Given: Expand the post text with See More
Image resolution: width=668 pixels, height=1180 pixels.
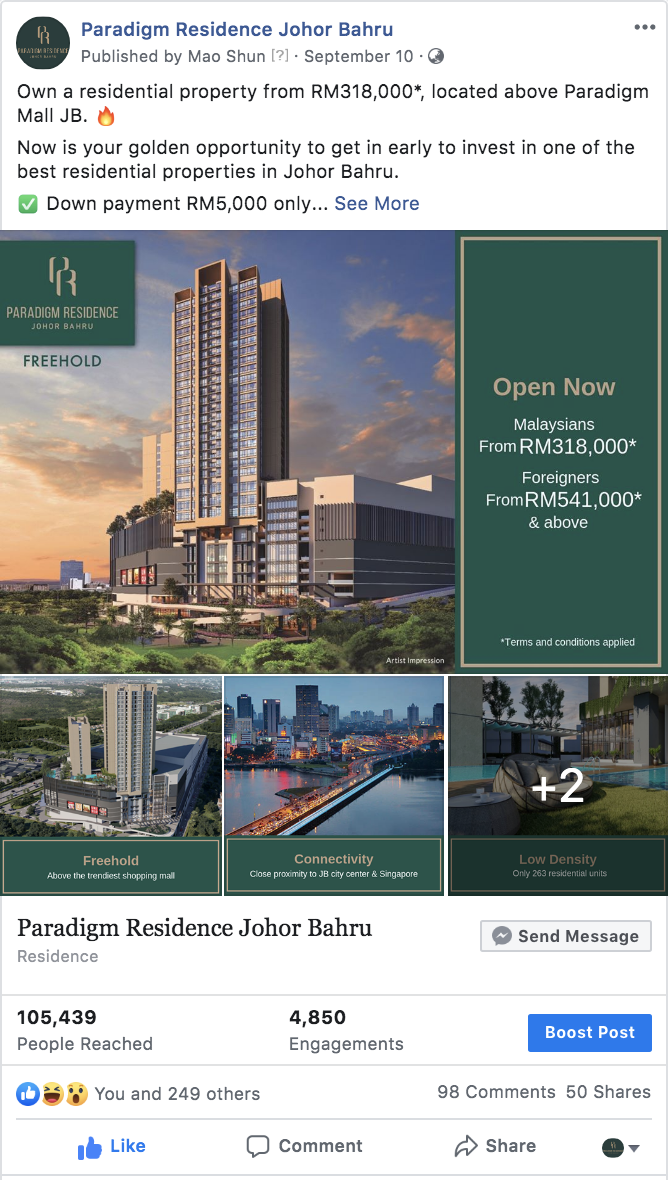Looking at the screenshot, I should [377, 203].
